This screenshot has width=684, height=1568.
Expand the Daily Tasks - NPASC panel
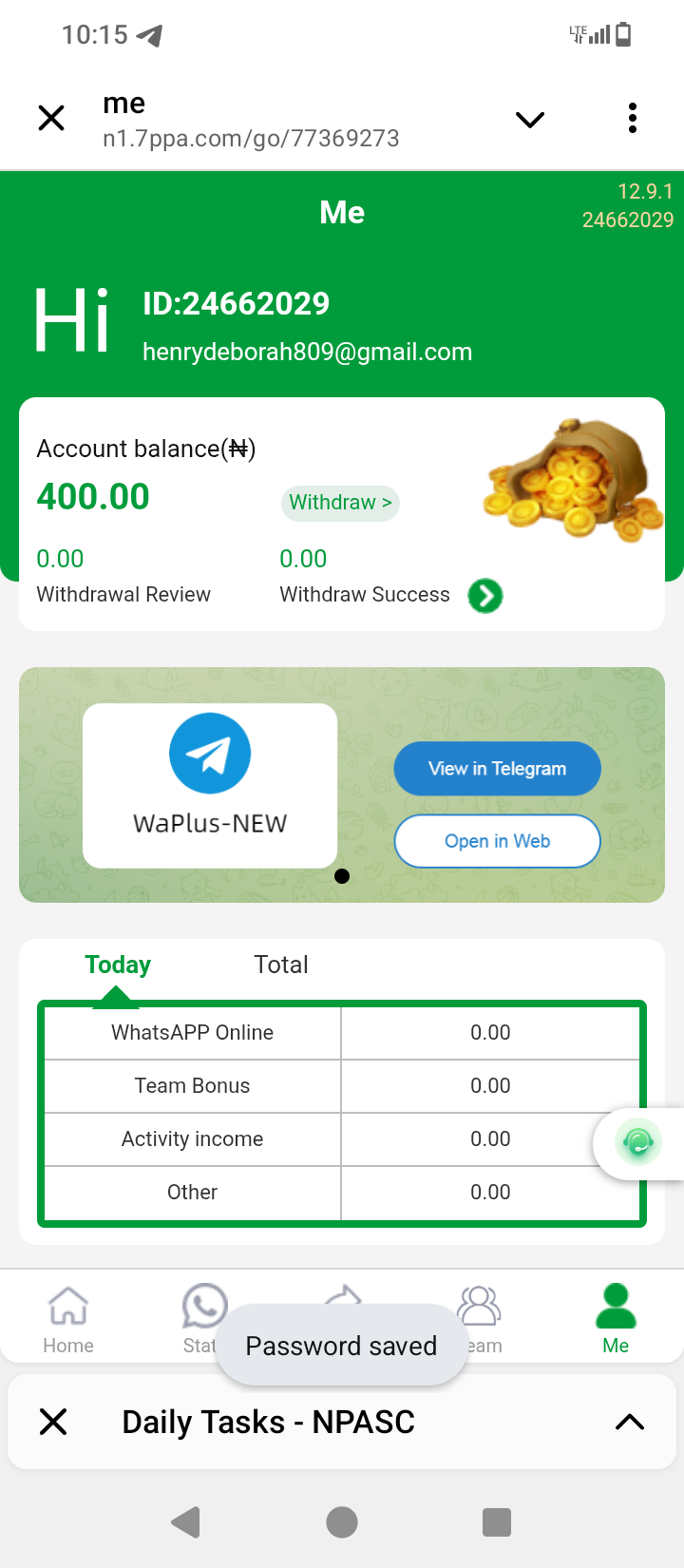click(x=629, y=1422)
